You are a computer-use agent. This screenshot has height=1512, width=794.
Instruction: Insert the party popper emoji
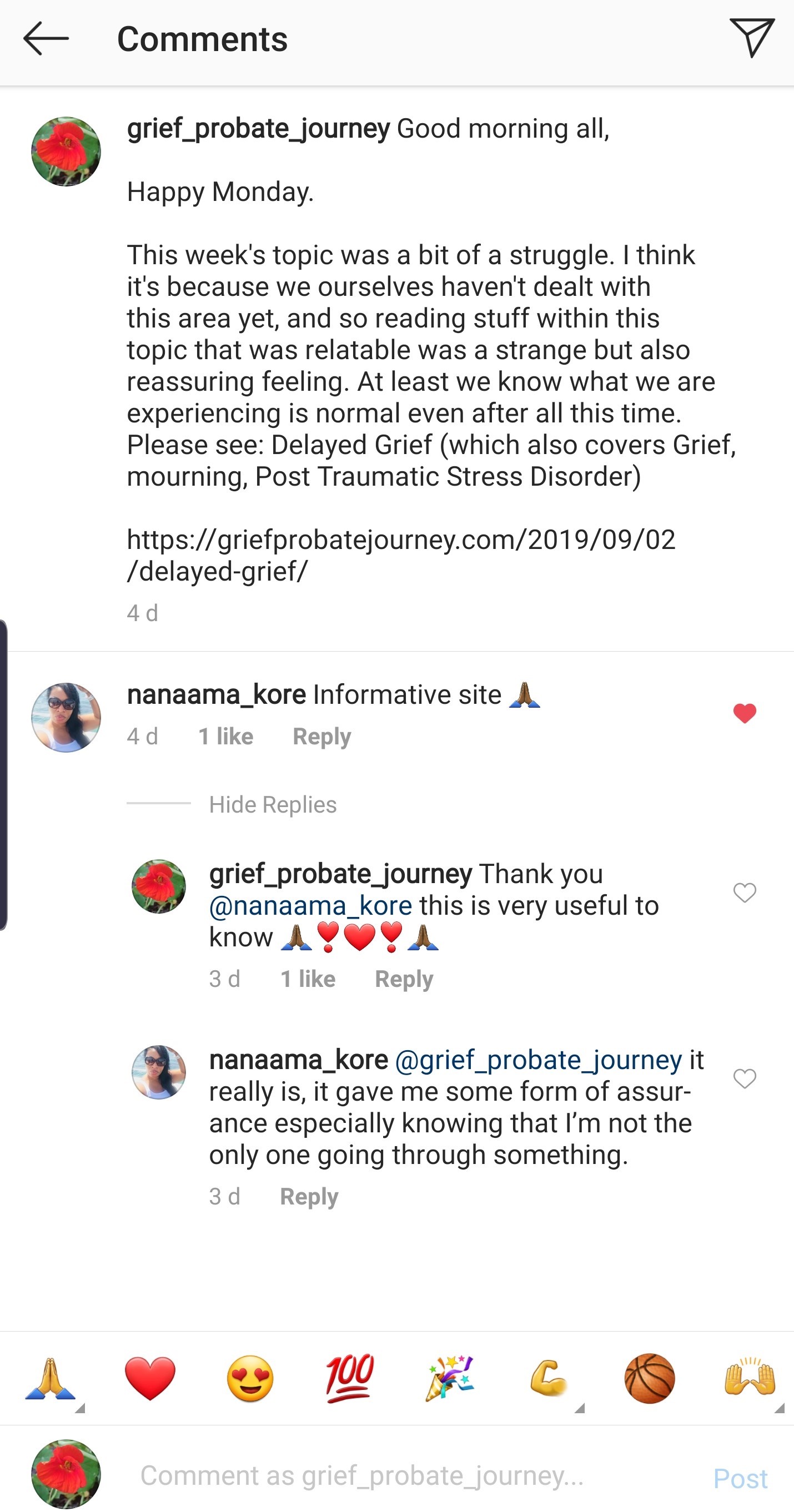click(450, 1378)
